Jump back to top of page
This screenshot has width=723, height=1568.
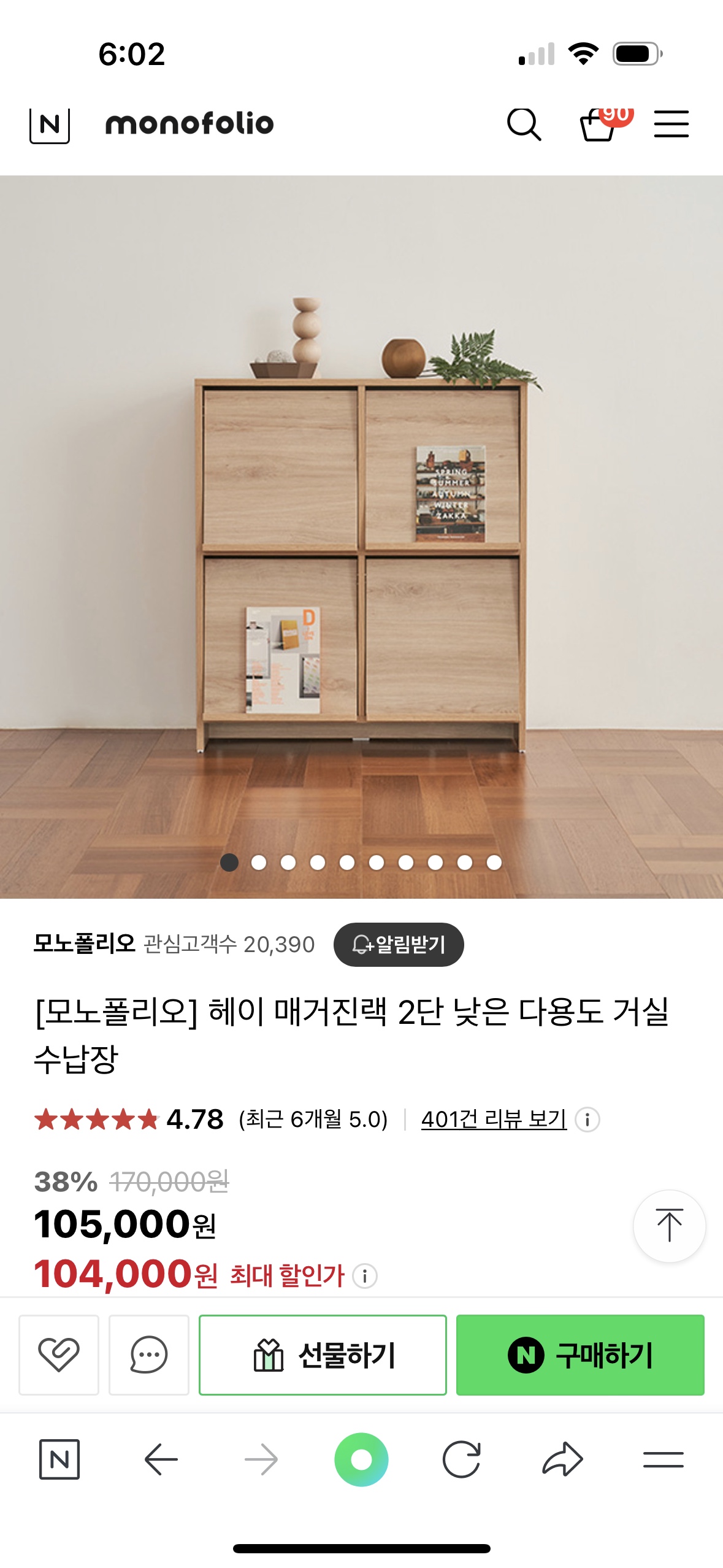click(x=669, y=1226)
